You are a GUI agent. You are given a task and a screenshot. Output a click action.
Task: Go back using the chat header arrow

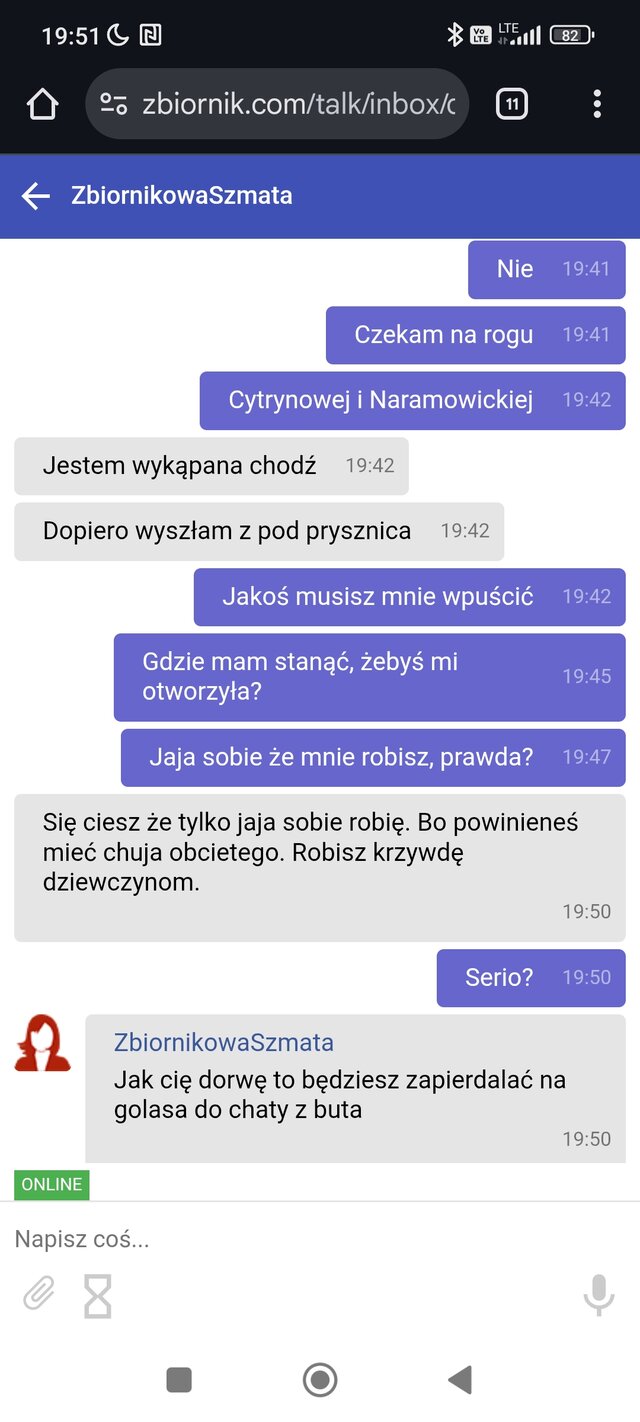click(36, 196)
